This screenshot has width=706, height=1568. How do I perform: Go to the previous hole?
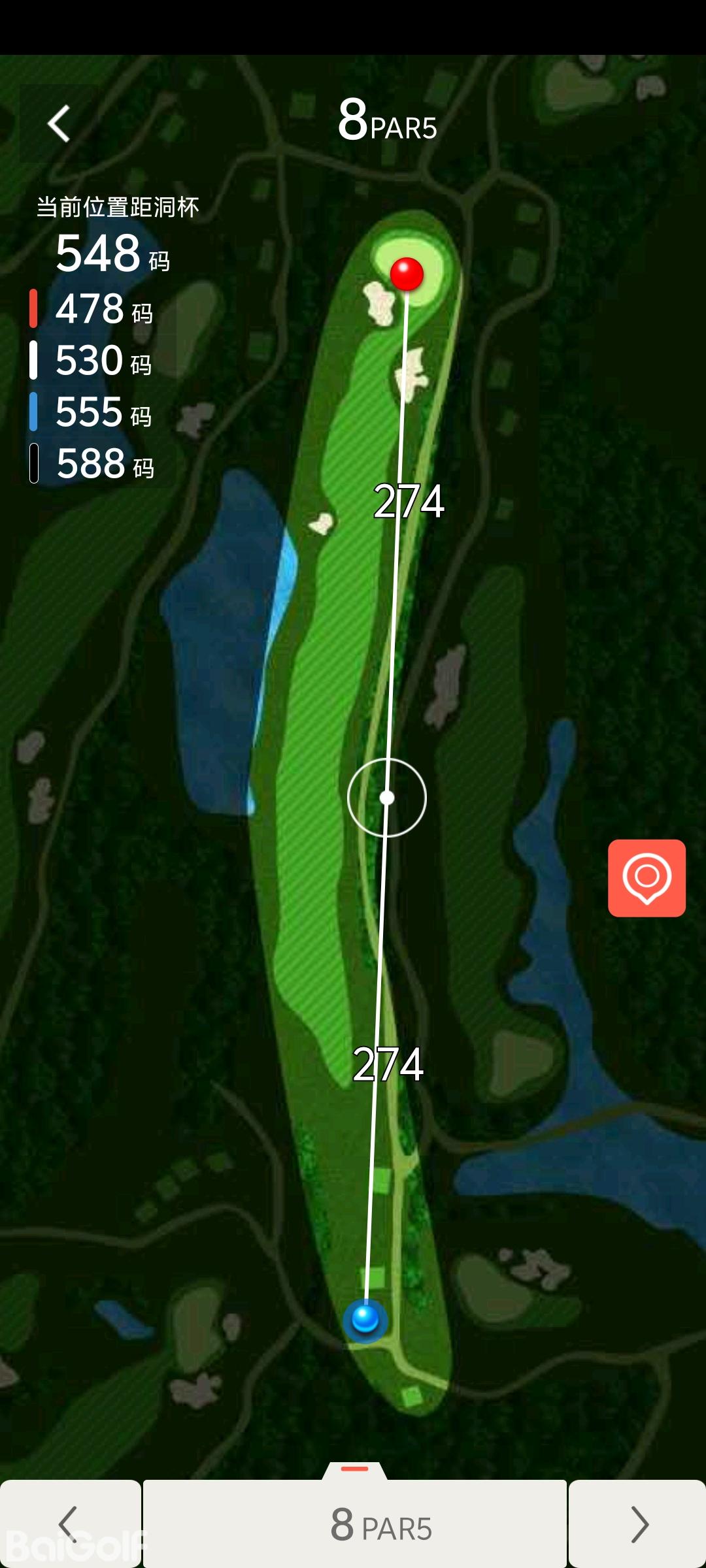[70, 1524]
